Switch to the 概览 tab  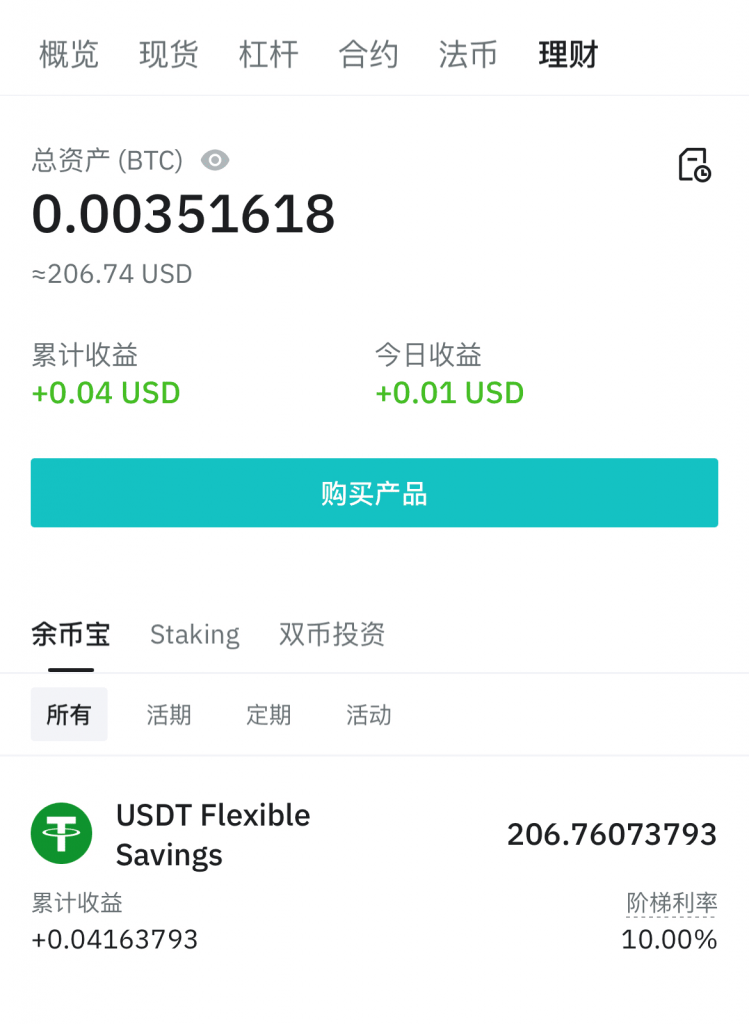(x=69, y=54)
